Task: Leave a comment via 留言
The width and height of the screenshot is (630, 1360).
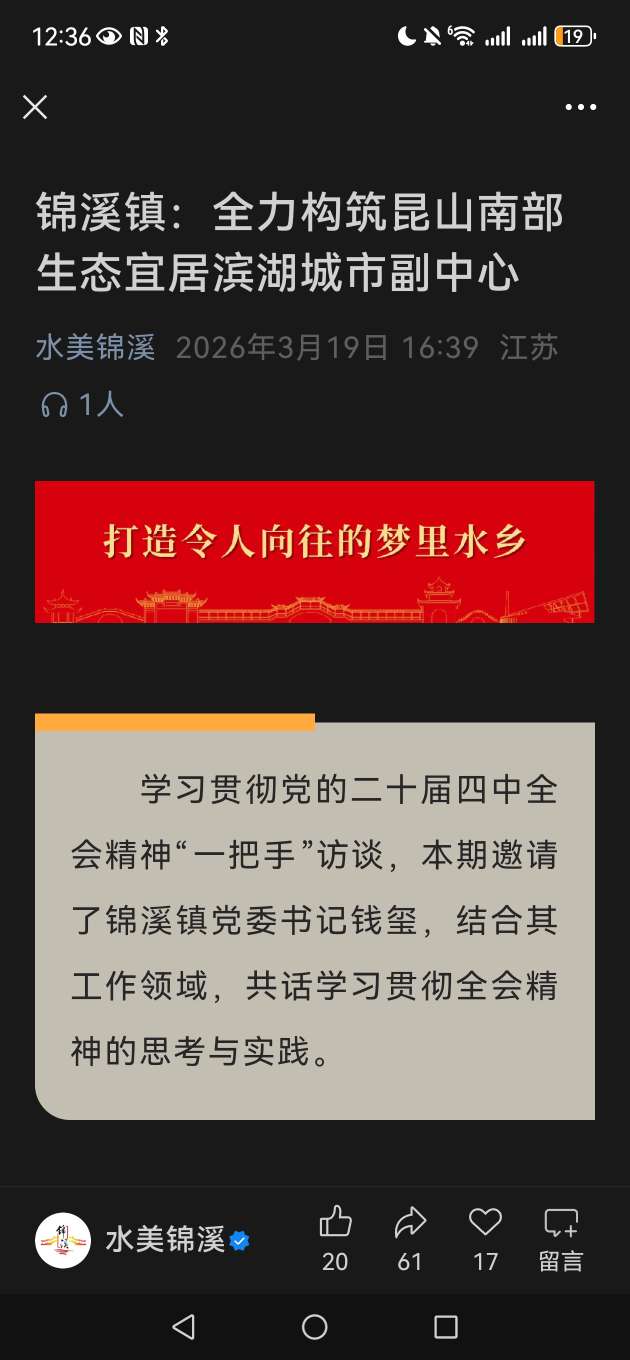Action: [x=560, y=1238]
